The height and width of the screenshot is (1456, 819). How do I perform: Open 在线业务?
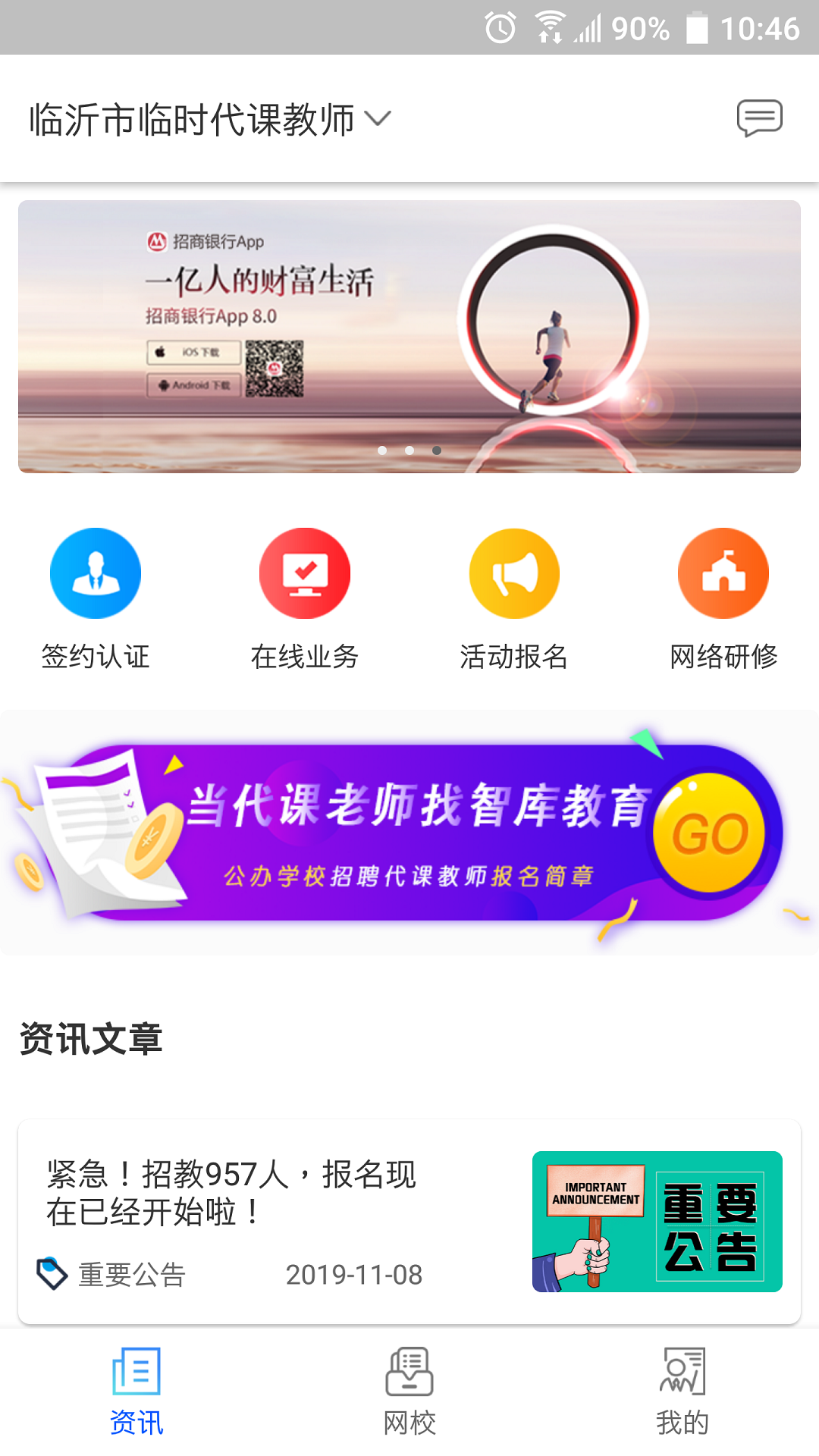tap(305, 599)
